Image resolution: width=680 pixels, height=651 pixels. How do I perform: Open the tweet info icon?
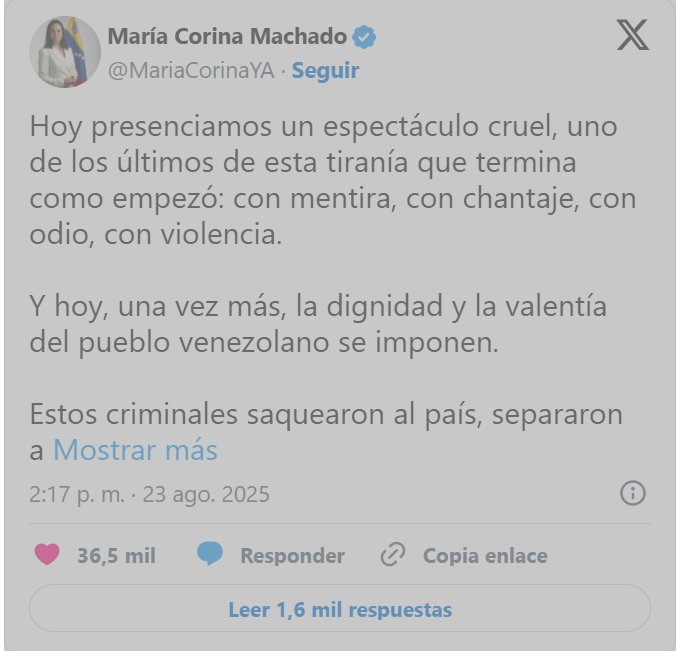coord(633,493)
